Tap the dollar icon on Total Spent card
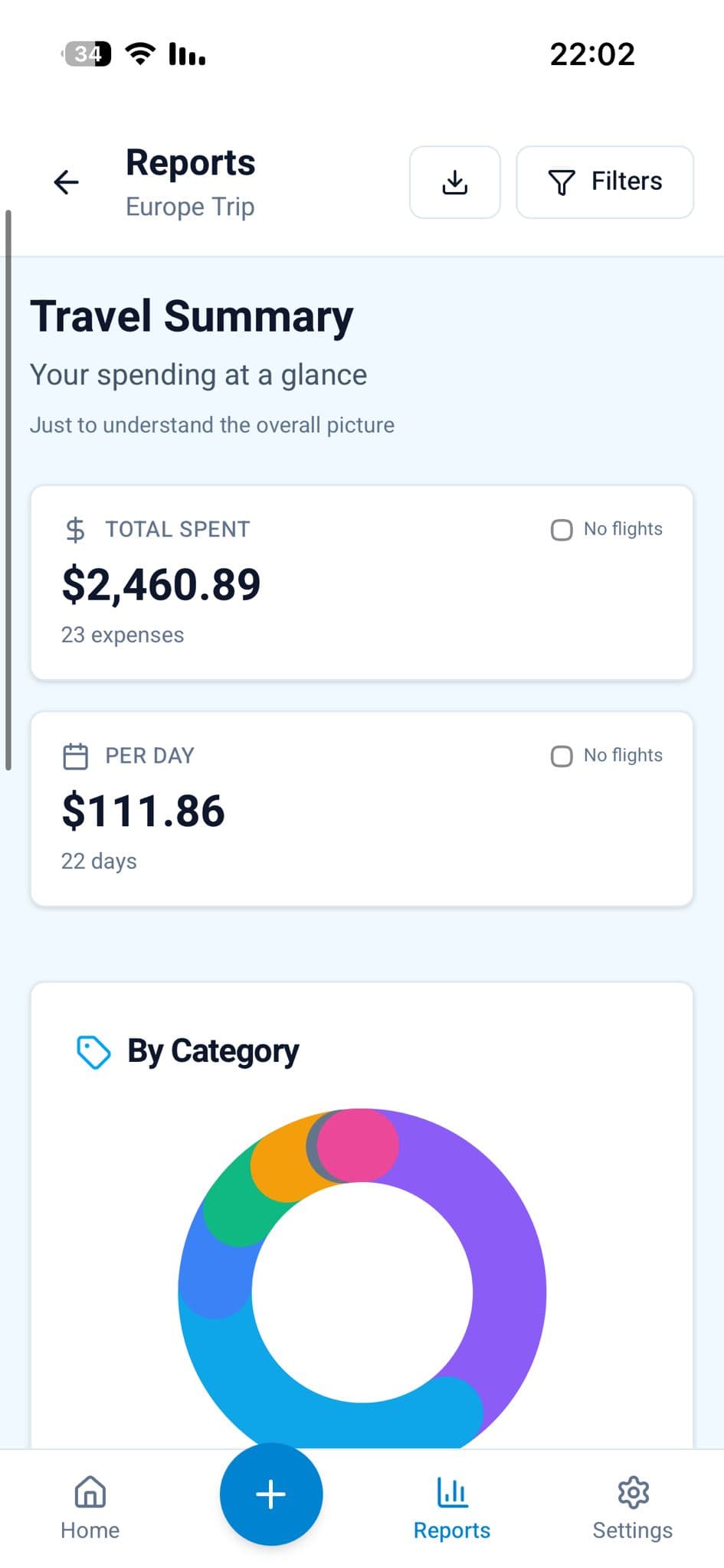 coord(75,529)
